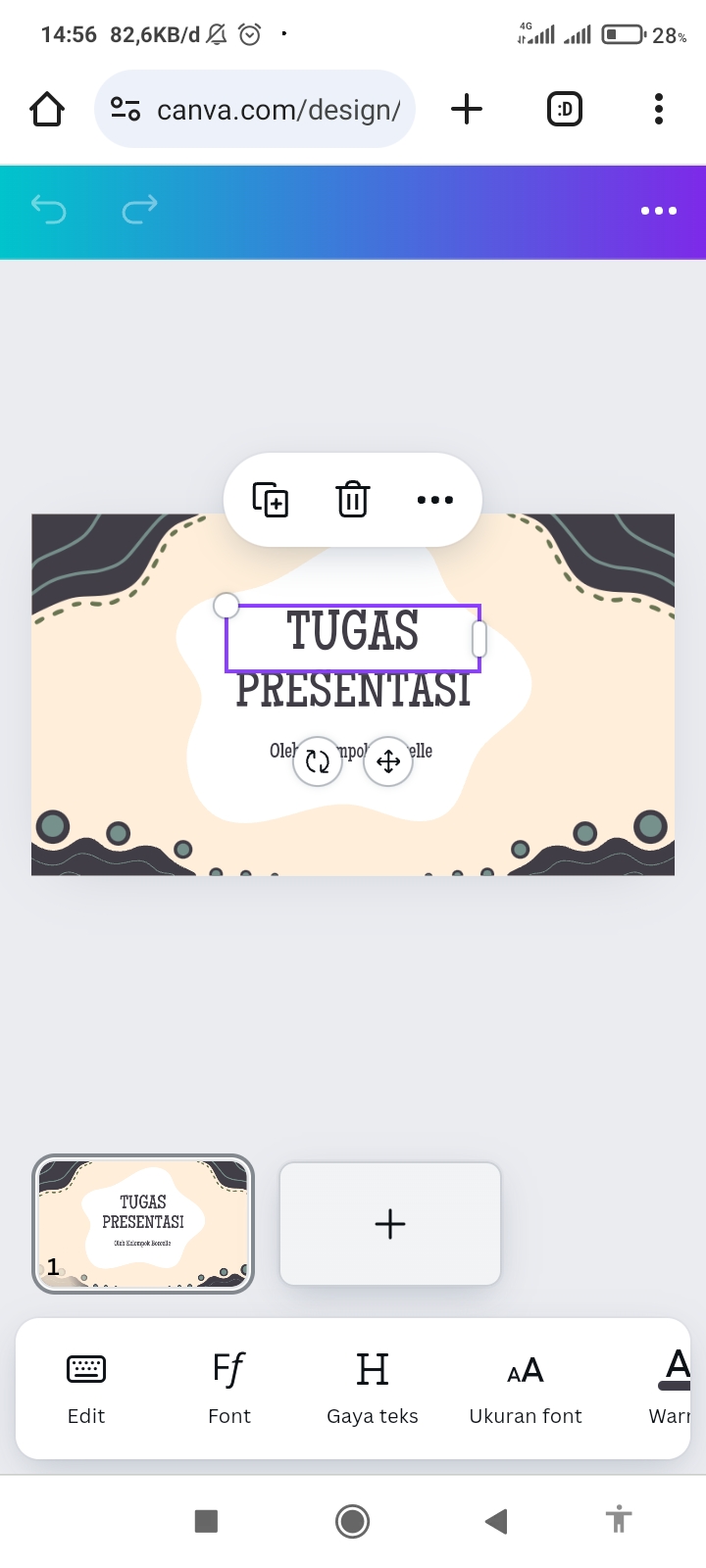The width and height of the screenshot is (706, 1568).
Task: Tap the move handle below the text
Action: pos(388,761)
